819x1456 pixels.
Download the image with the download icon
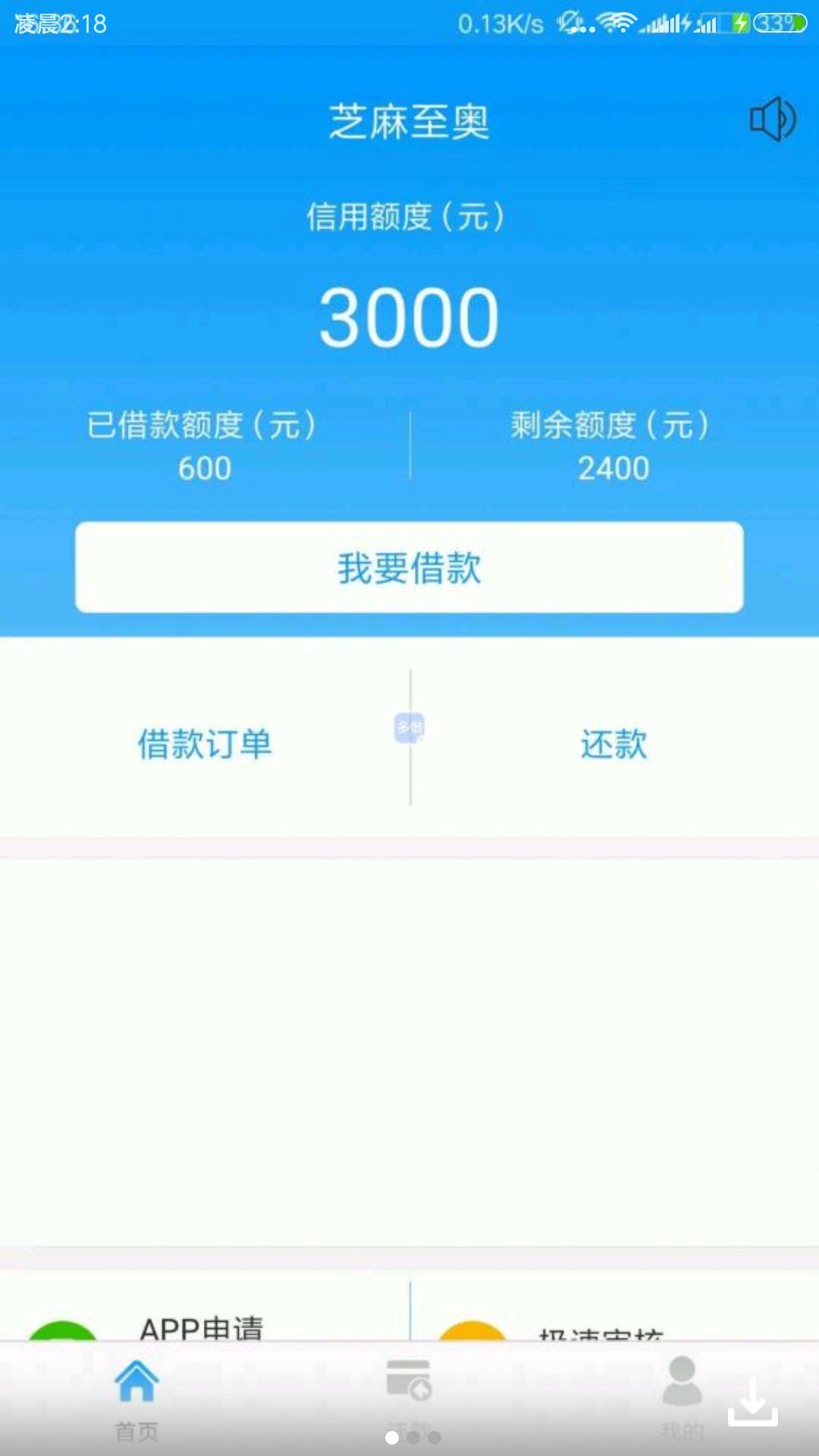pyautogui.click(x=753, y=1402)
